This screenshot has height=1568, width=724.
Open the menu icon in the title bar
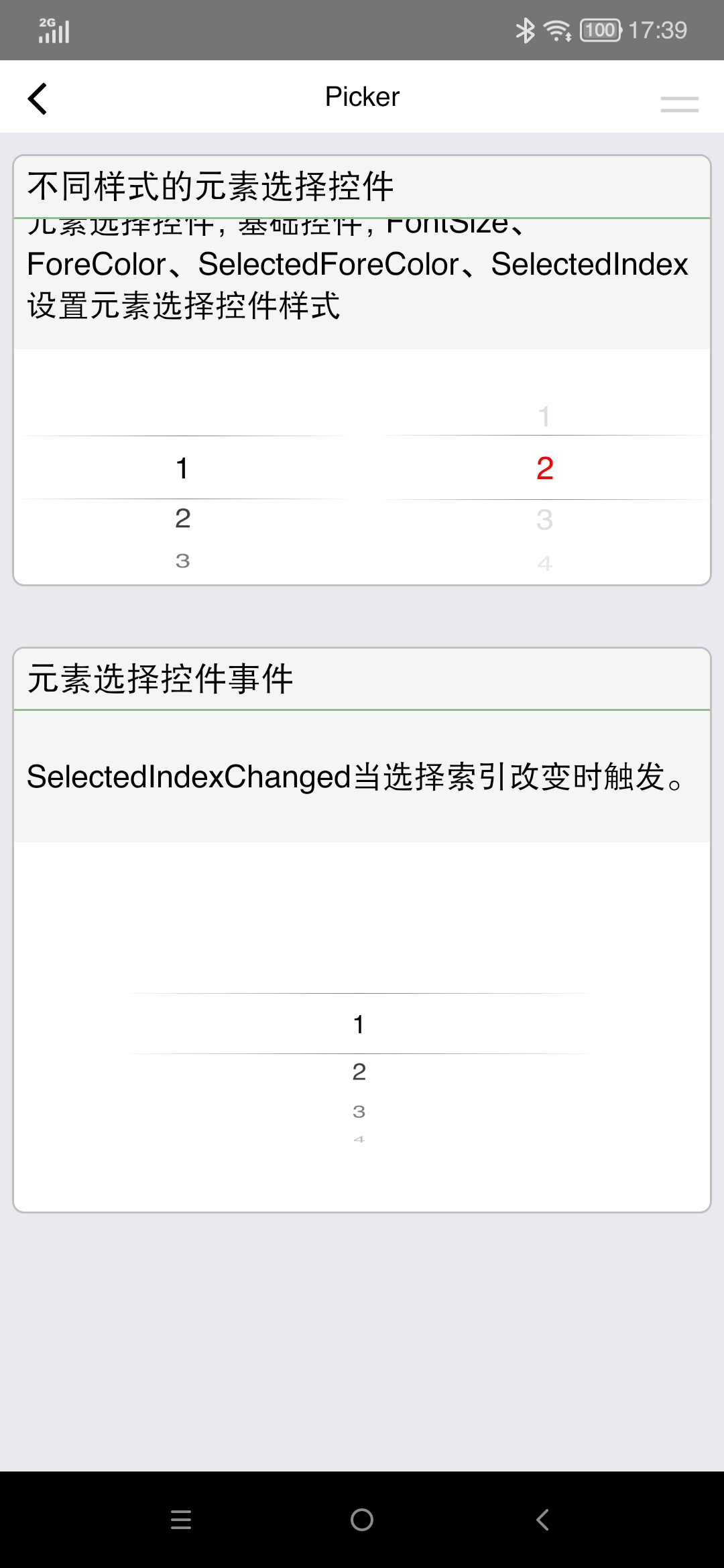pos(679,104)
